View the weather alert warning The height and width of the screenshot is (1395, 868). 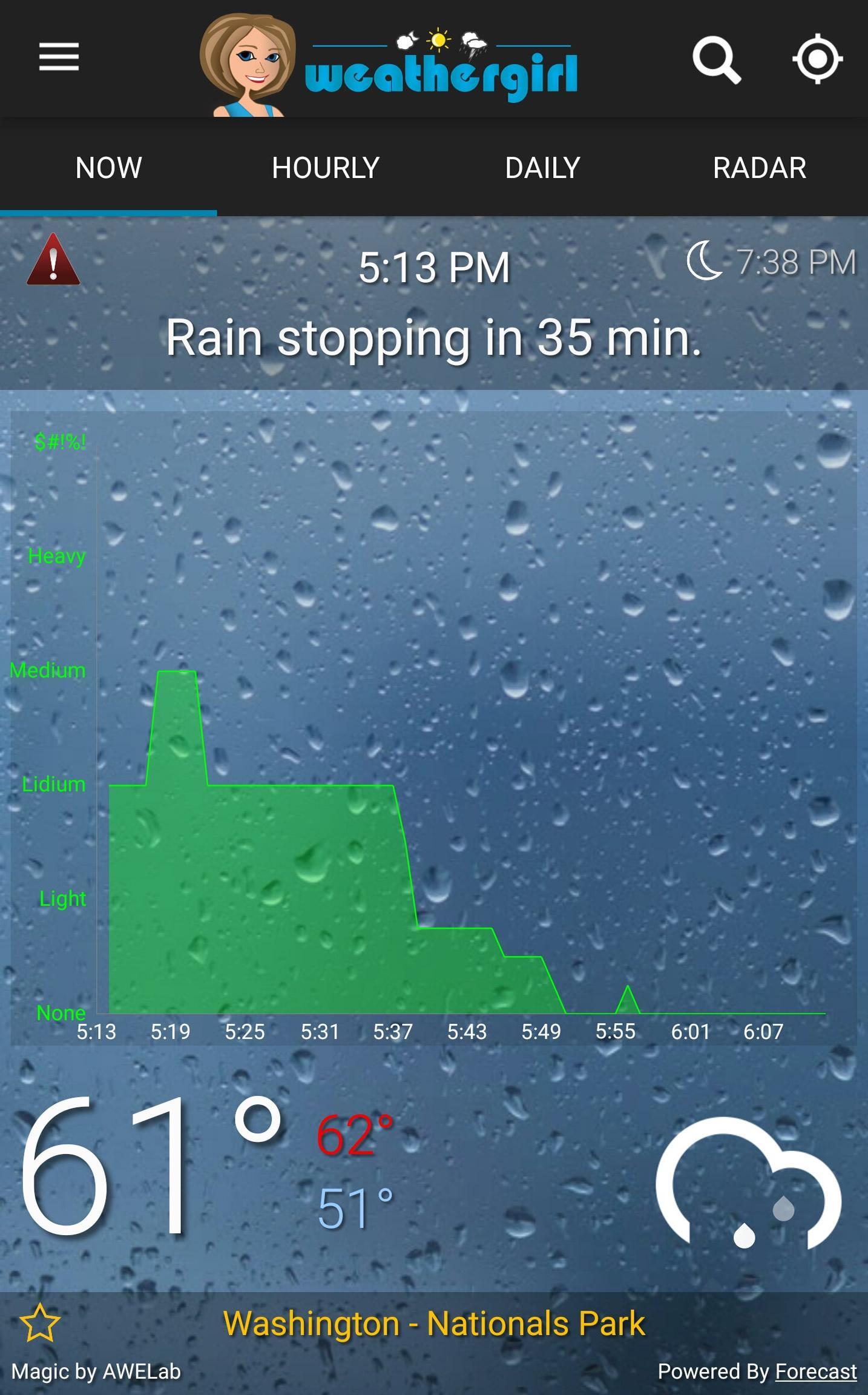click(x=53, y=260)
